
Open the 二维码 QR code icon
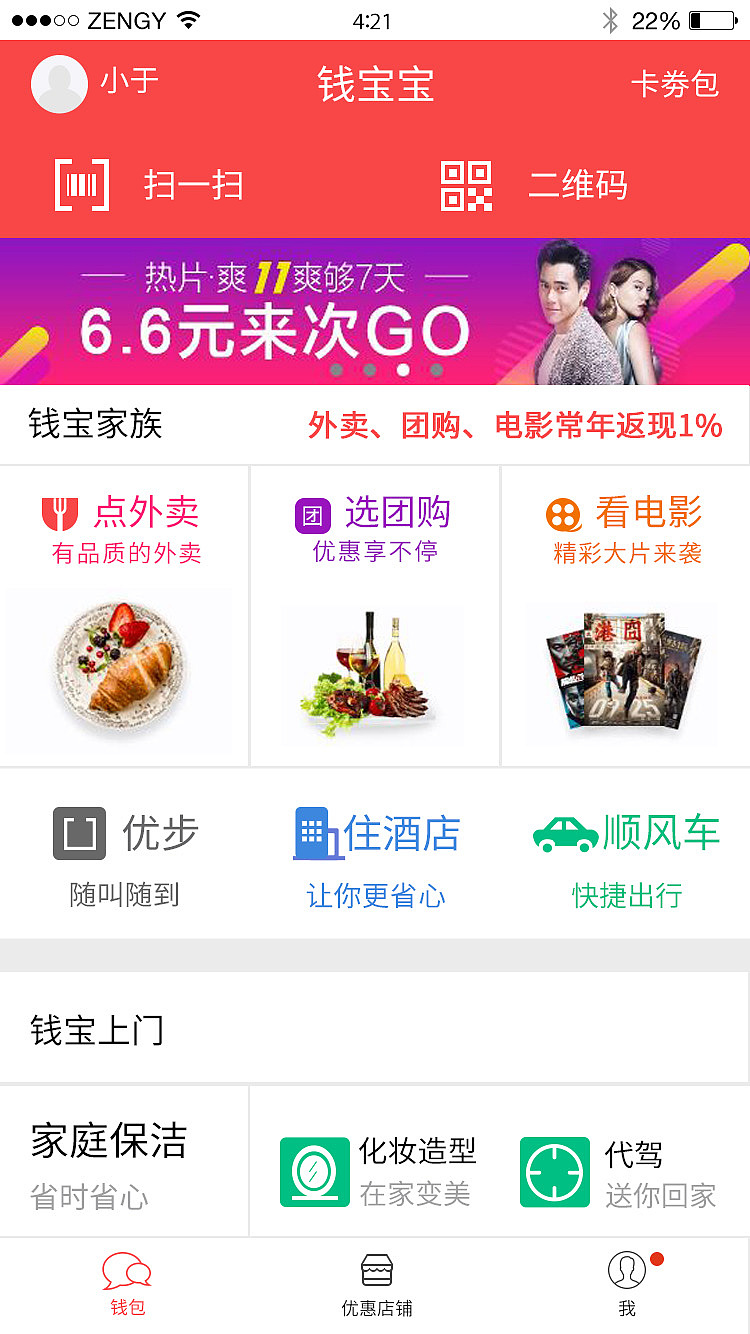[x=466, y=184]
